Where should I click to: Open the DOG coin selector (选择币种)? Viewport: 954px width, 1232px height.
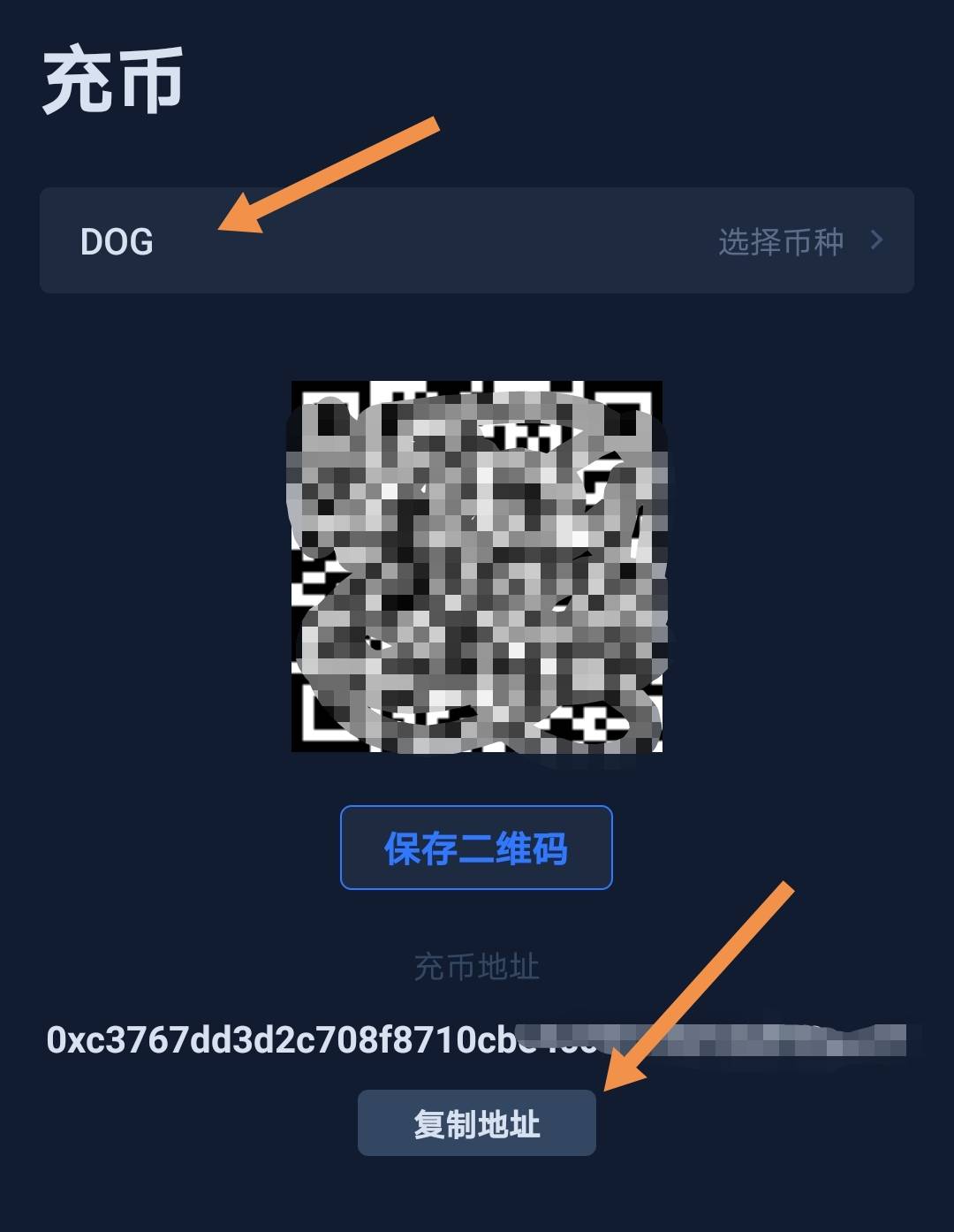click(781, 241)
